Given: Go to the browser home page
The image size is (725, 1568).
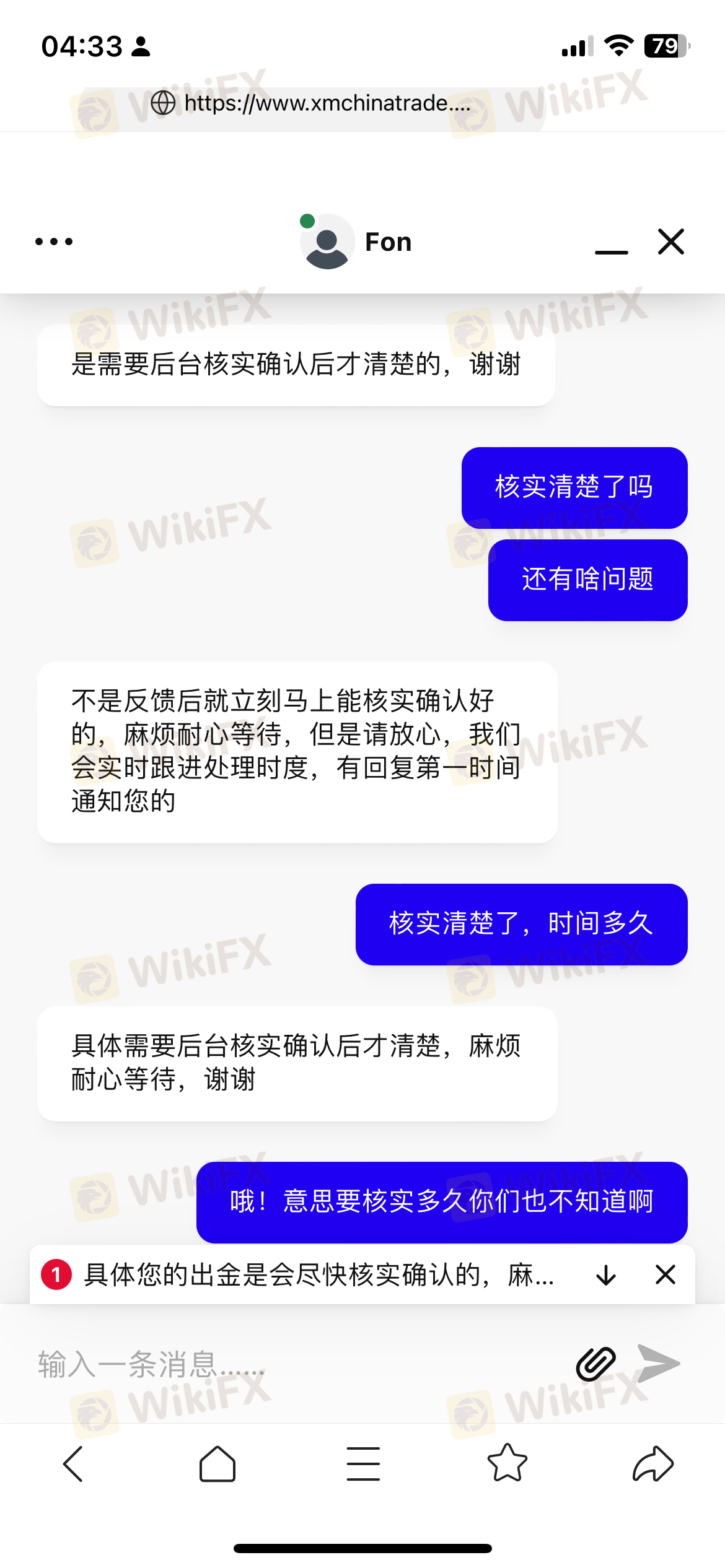Looking at the screenshot, I should click(217, 1464).
